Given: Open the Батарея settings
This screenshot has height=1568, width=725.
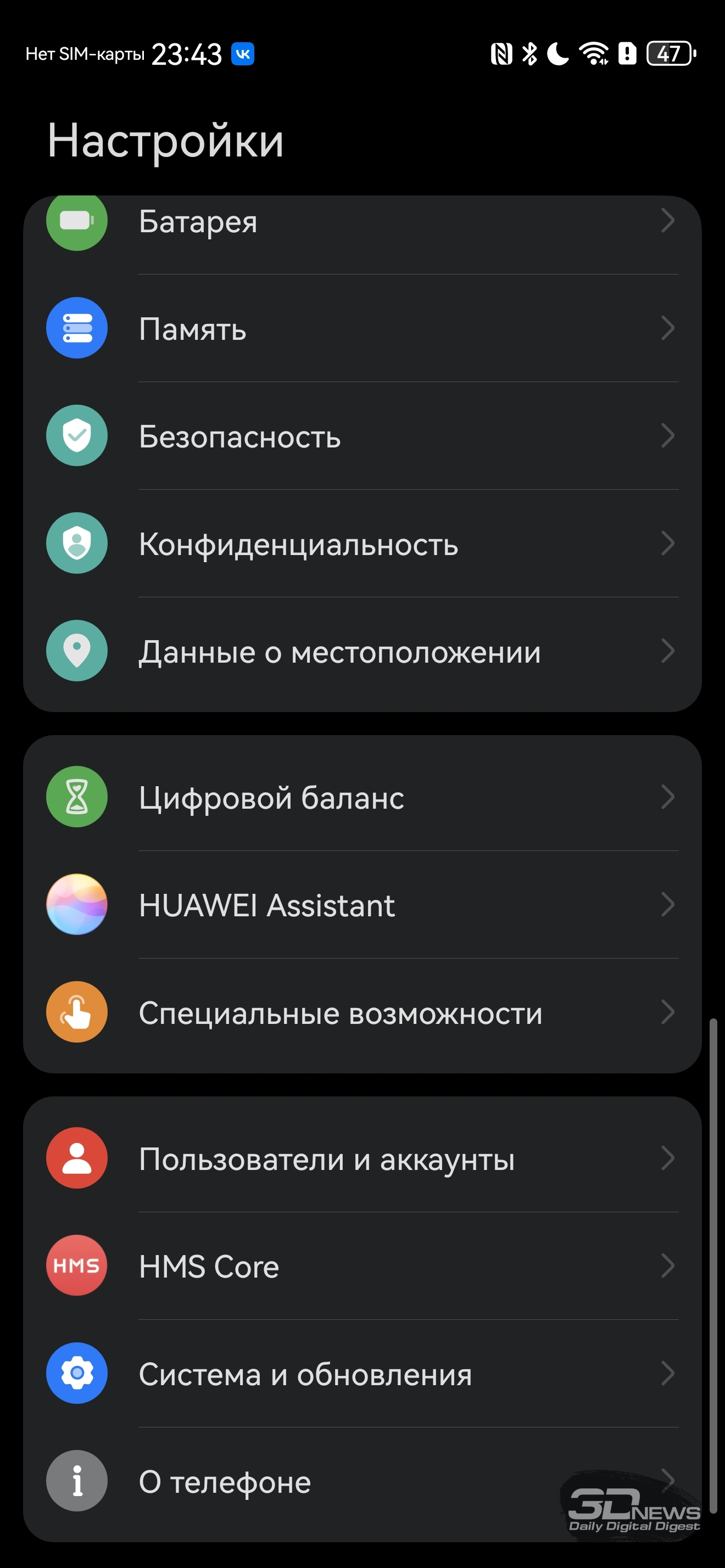Looking at the screenshot, I should (361, 222).
